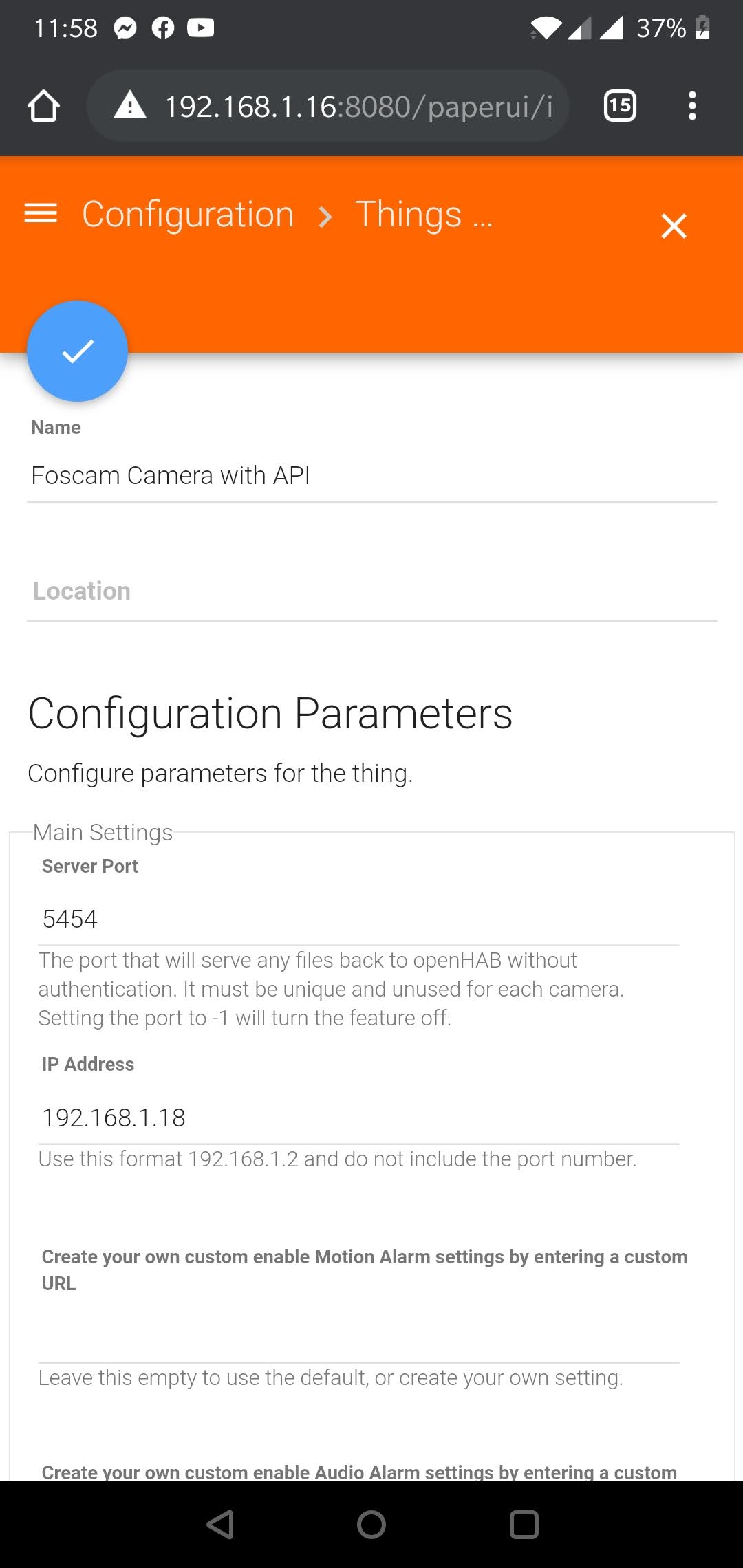Edit the Server Port field
743x1568 pixels.
point(358,919)
